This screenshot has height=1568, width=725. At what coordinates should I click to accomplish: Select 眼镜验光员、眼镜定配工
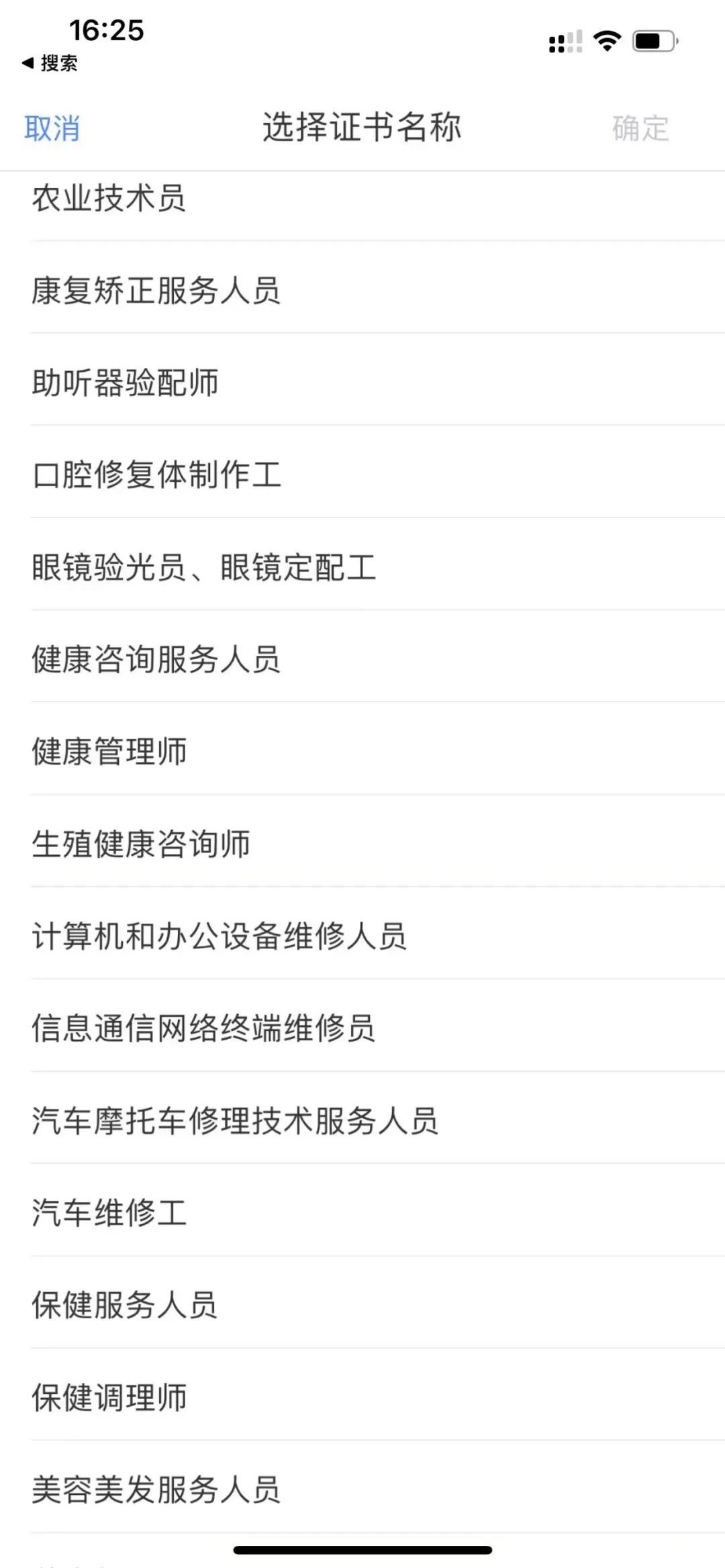[362, 567]
